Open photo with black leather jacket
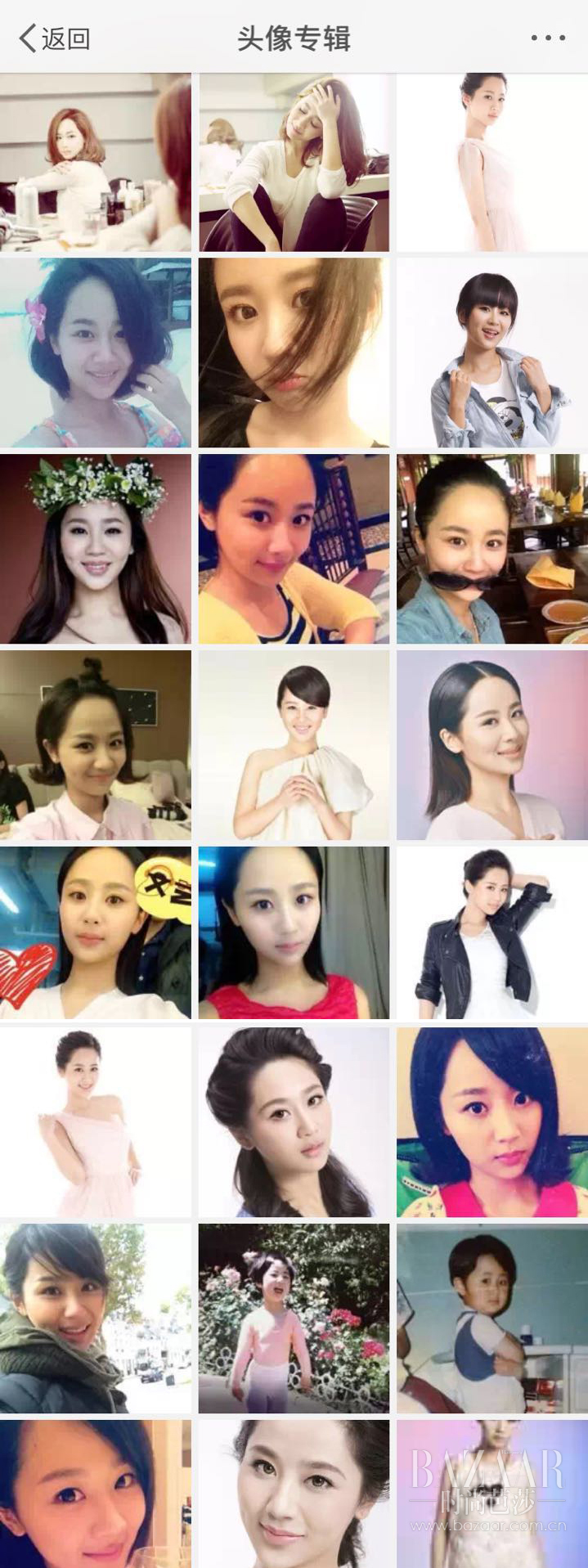588x1568 pixels. [492, 932]
